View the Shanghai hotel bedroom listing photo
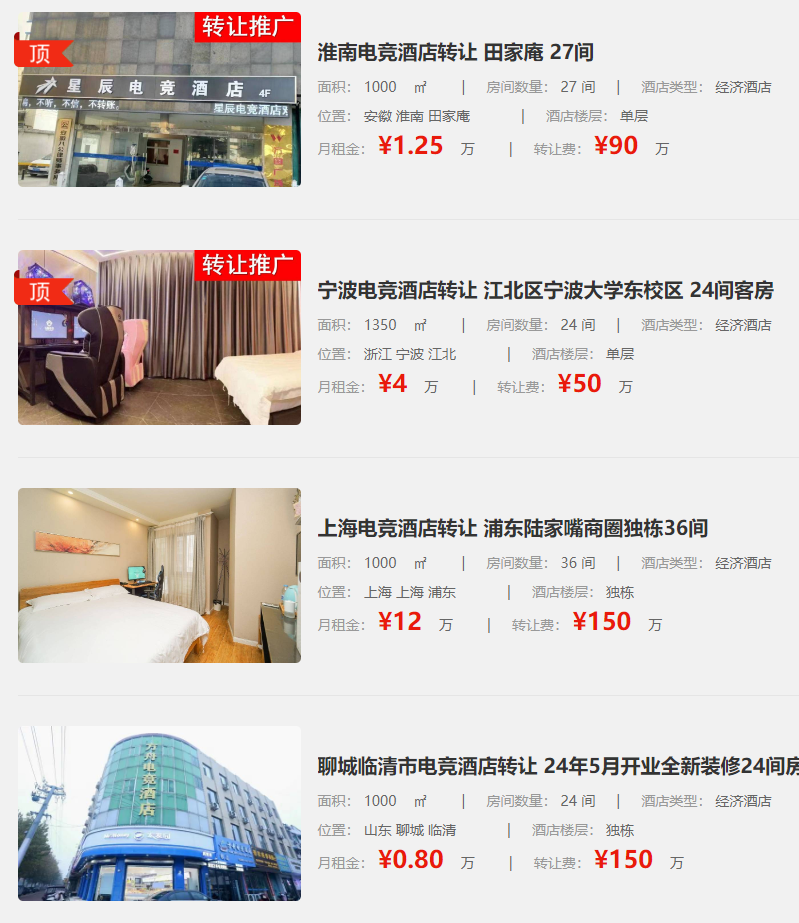The image size is (799, 923). click(159, 575)
